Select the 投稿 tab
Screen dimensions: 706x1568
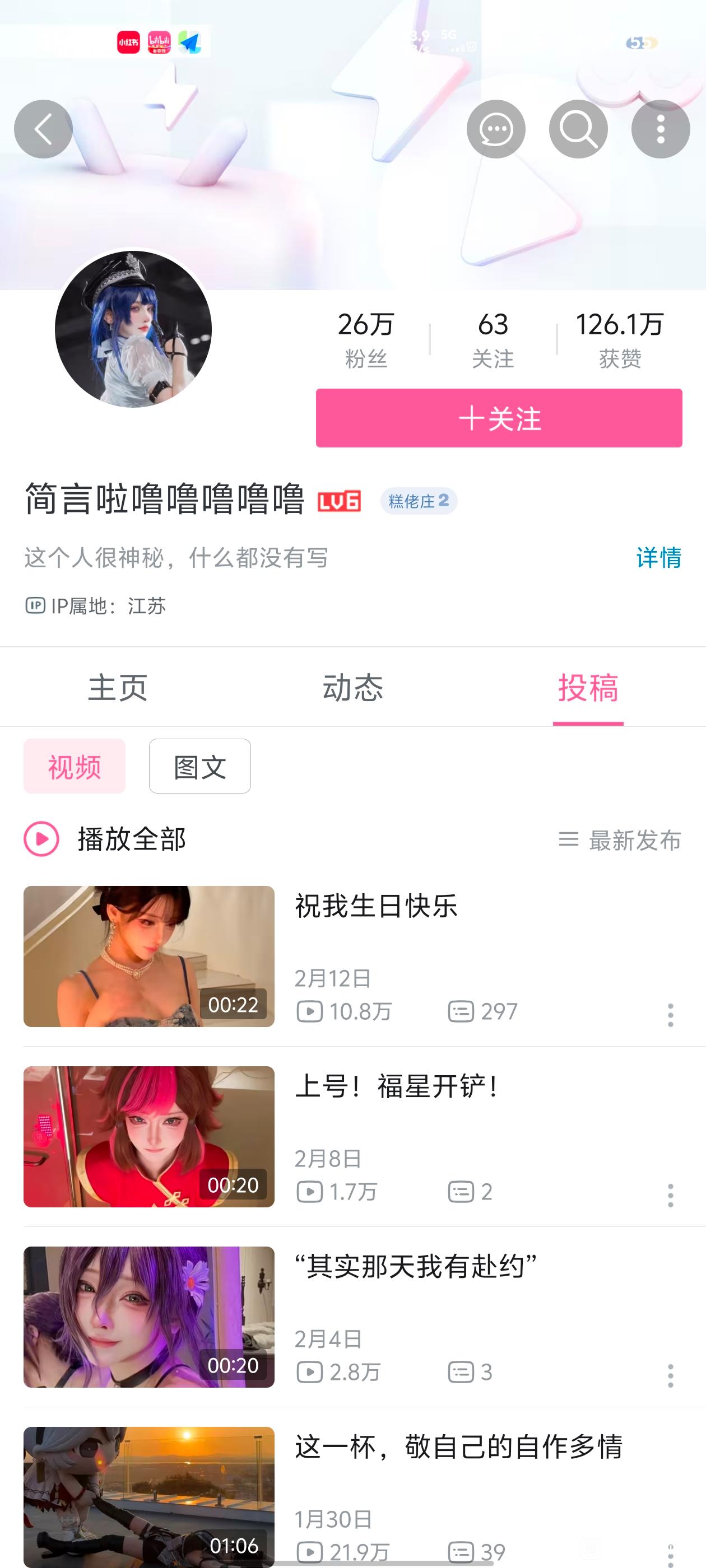588,688
